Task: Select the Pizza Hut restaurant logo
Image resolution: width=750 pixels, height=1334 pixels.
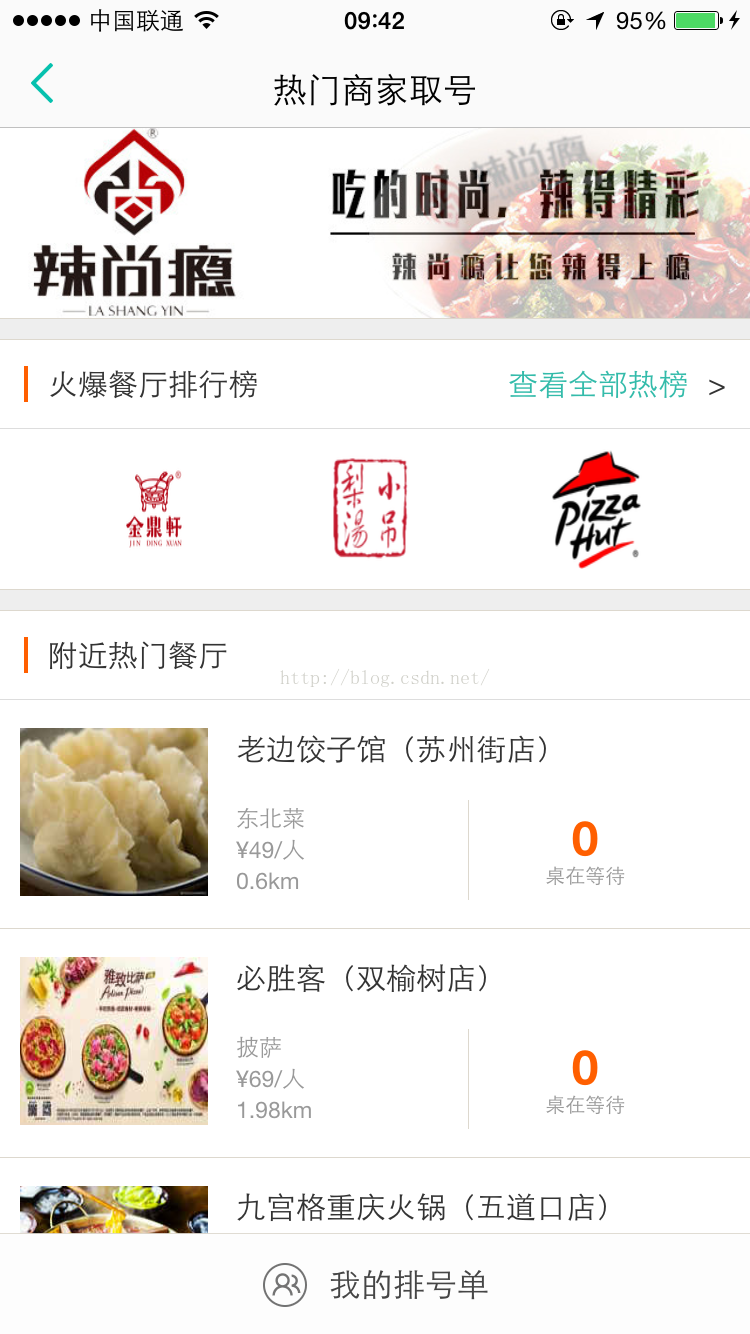Action: 596,509
